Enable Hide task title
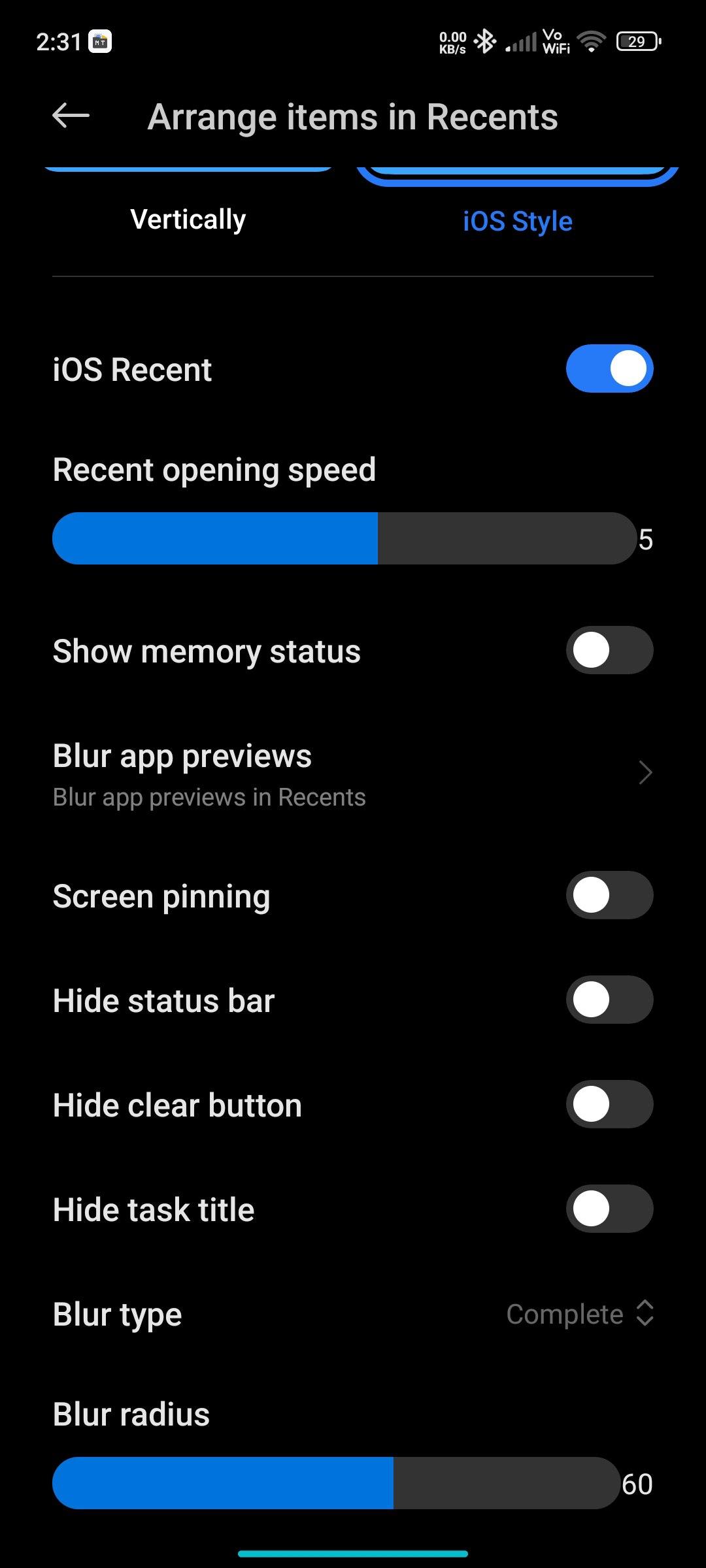Viewport: 706px width, 1568px height. pos(609,1209)
